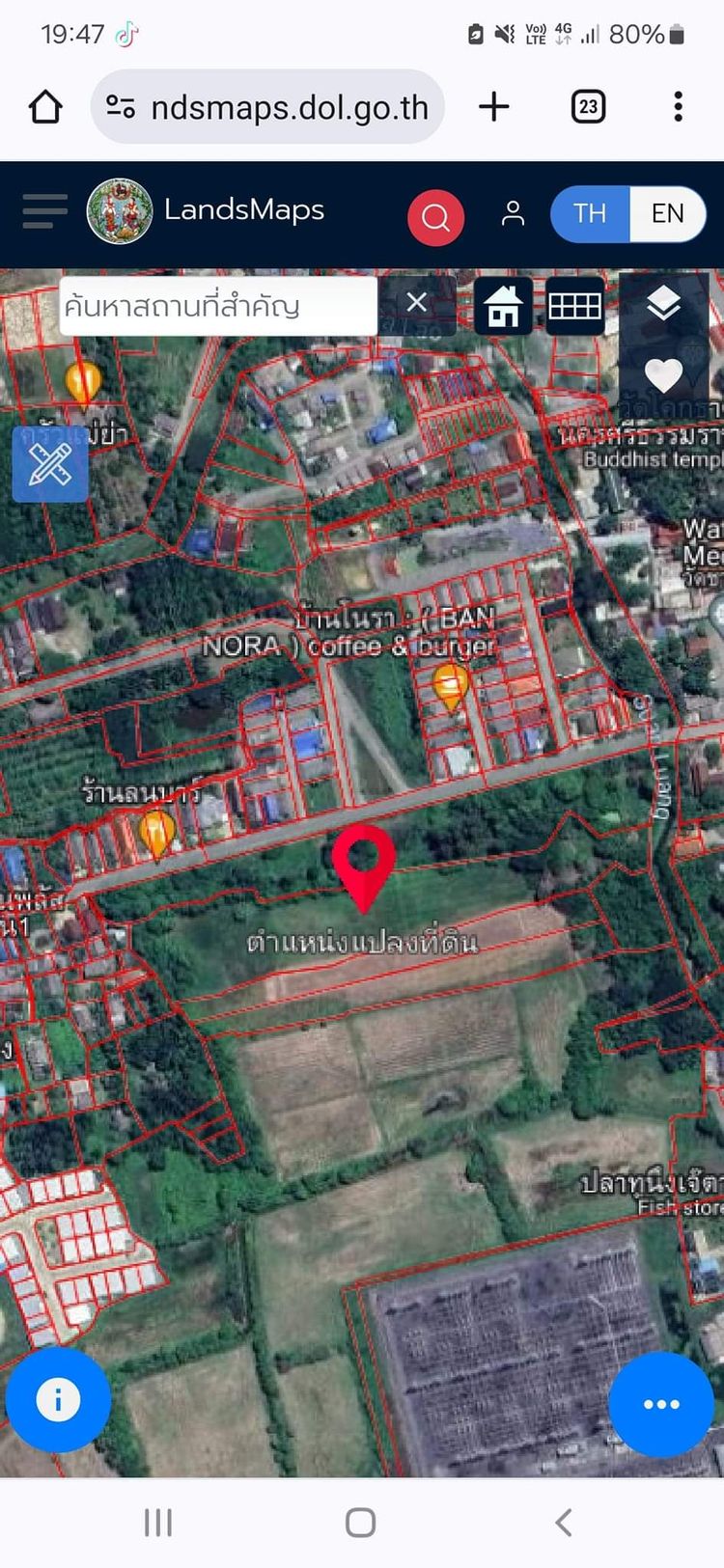724x1568 pixels.
Task: Open the blue three-dots more button
Action: pyautogui.click(x=661, y=1404)
